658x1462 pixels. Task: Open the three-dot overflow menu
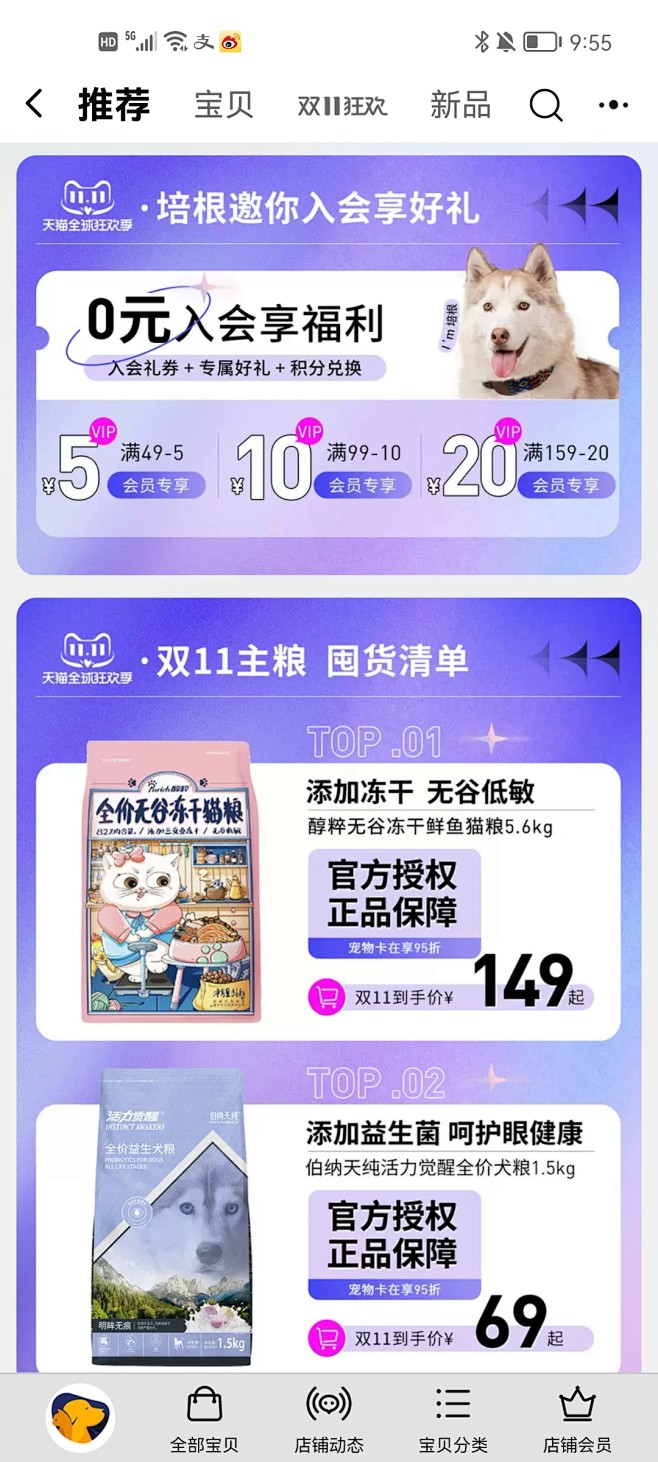(612, 104)
